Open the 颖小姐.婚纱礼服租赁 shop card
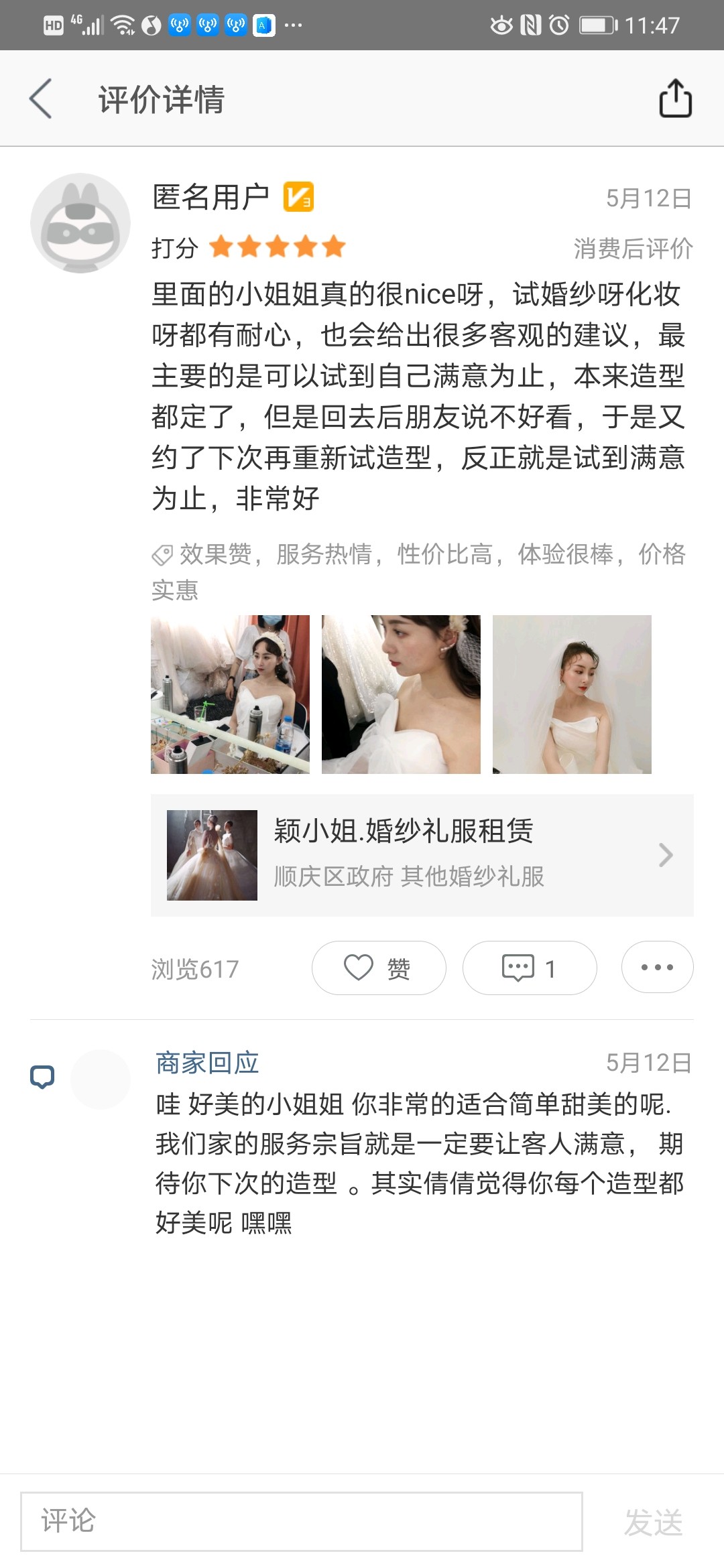This screenshot has width=724, height=1568. pyautogui.click(x=422, y=855)
